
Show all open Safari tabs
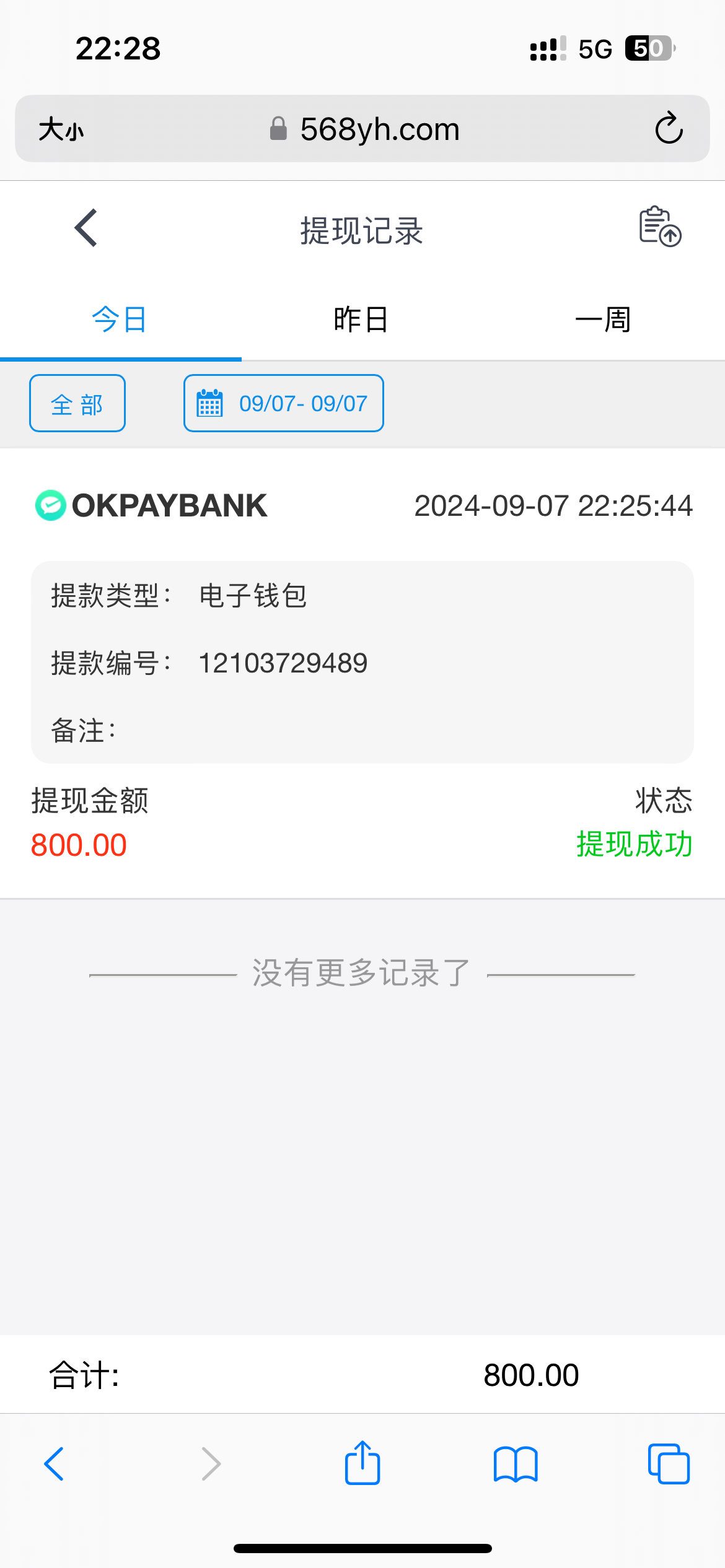coord(669,1464)
